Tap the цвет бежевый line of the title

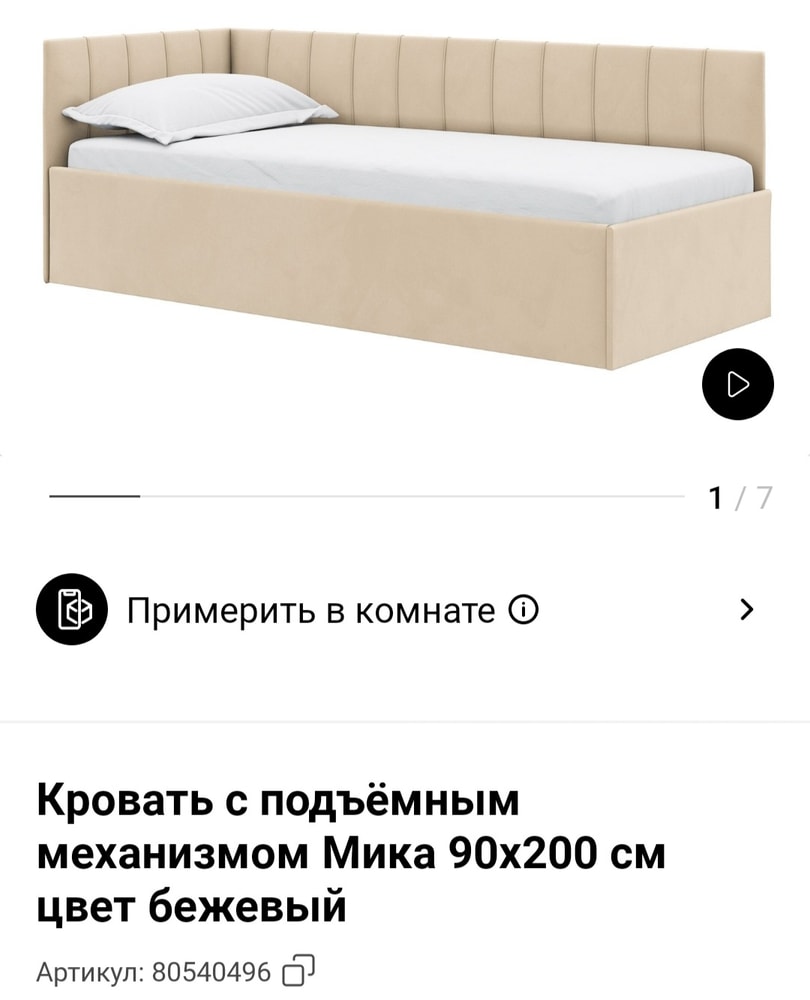tap(190, 906)
